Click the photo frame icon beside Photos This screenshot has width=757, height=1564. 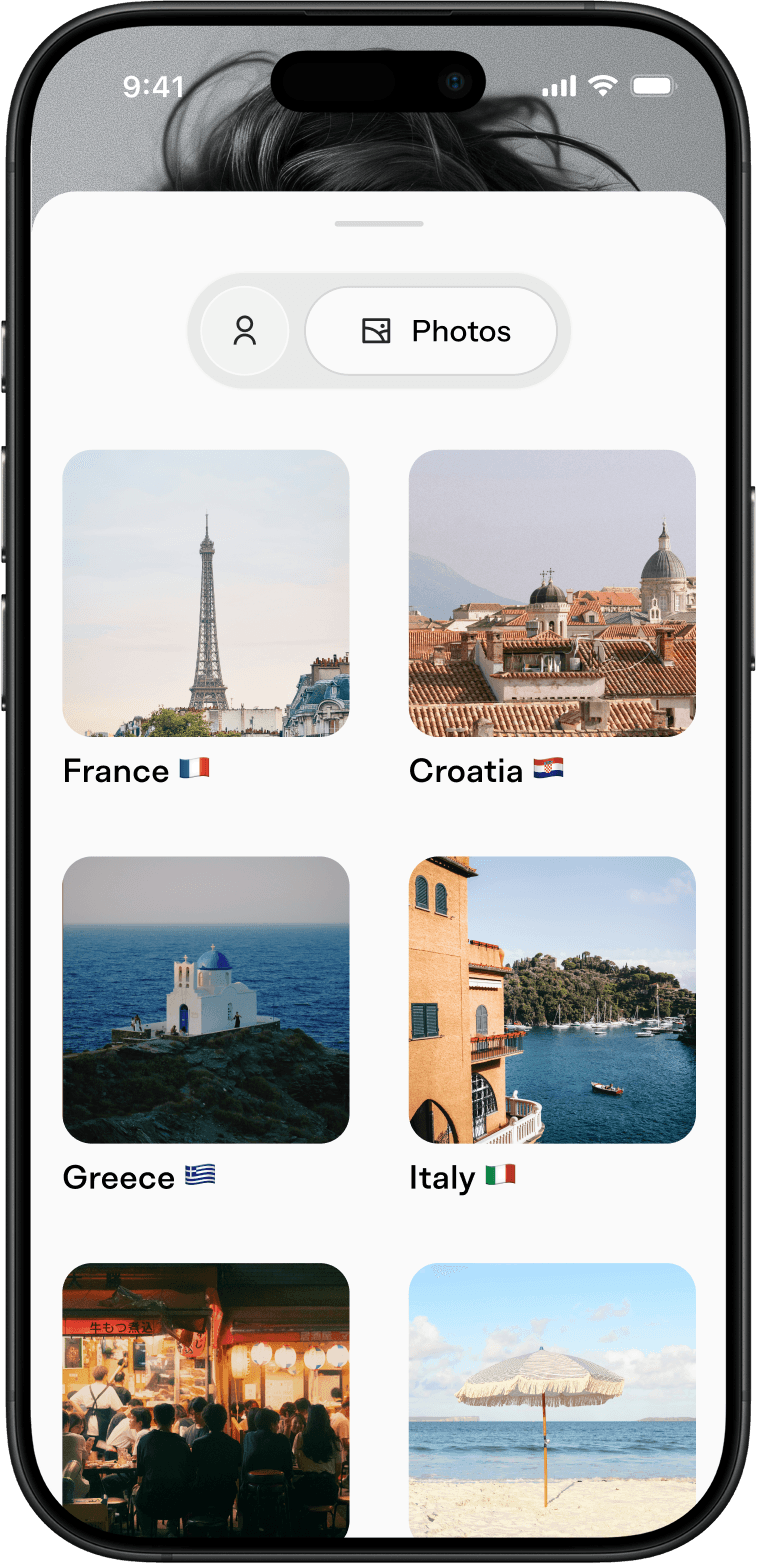coord(376,331)
